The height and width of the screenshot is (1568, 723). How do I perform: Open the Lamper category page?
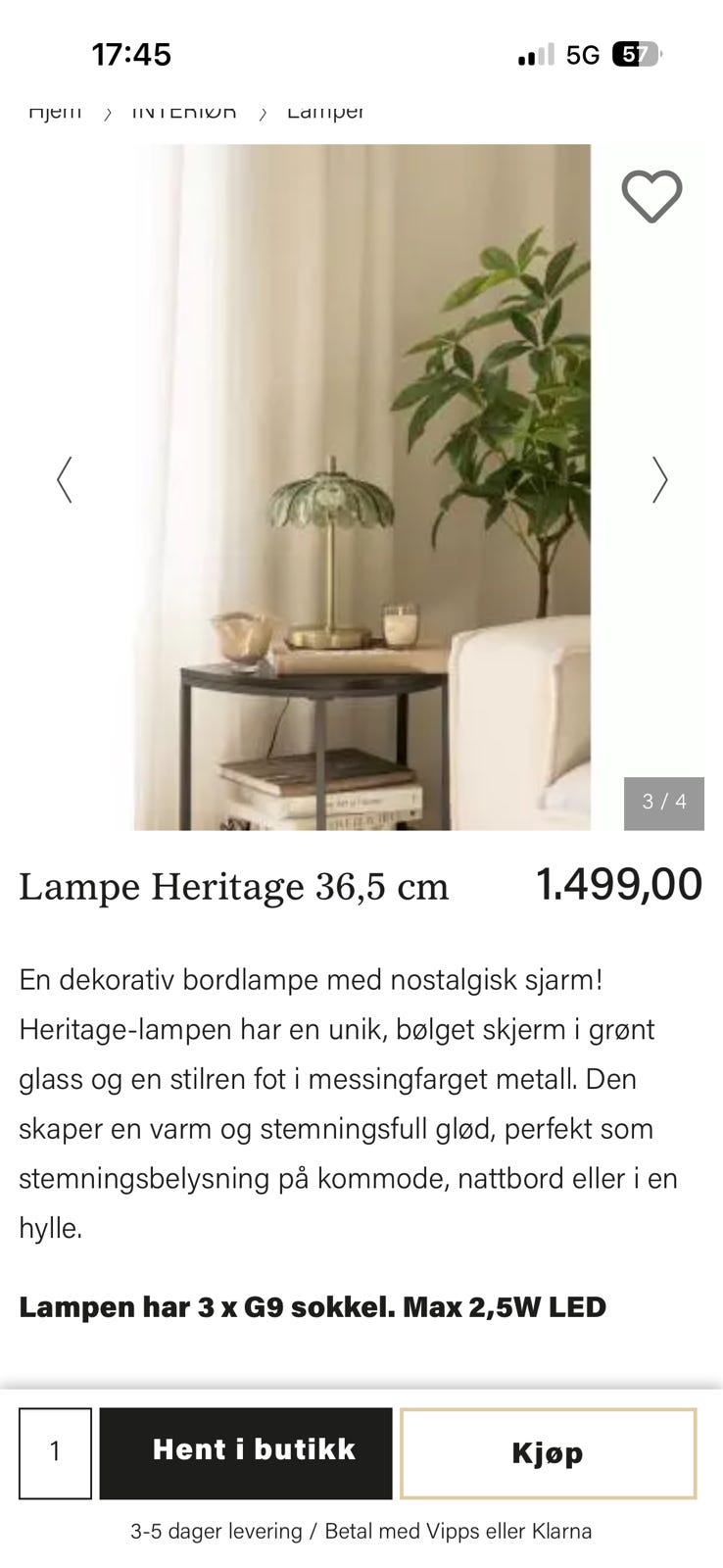(x=324, y=110)
